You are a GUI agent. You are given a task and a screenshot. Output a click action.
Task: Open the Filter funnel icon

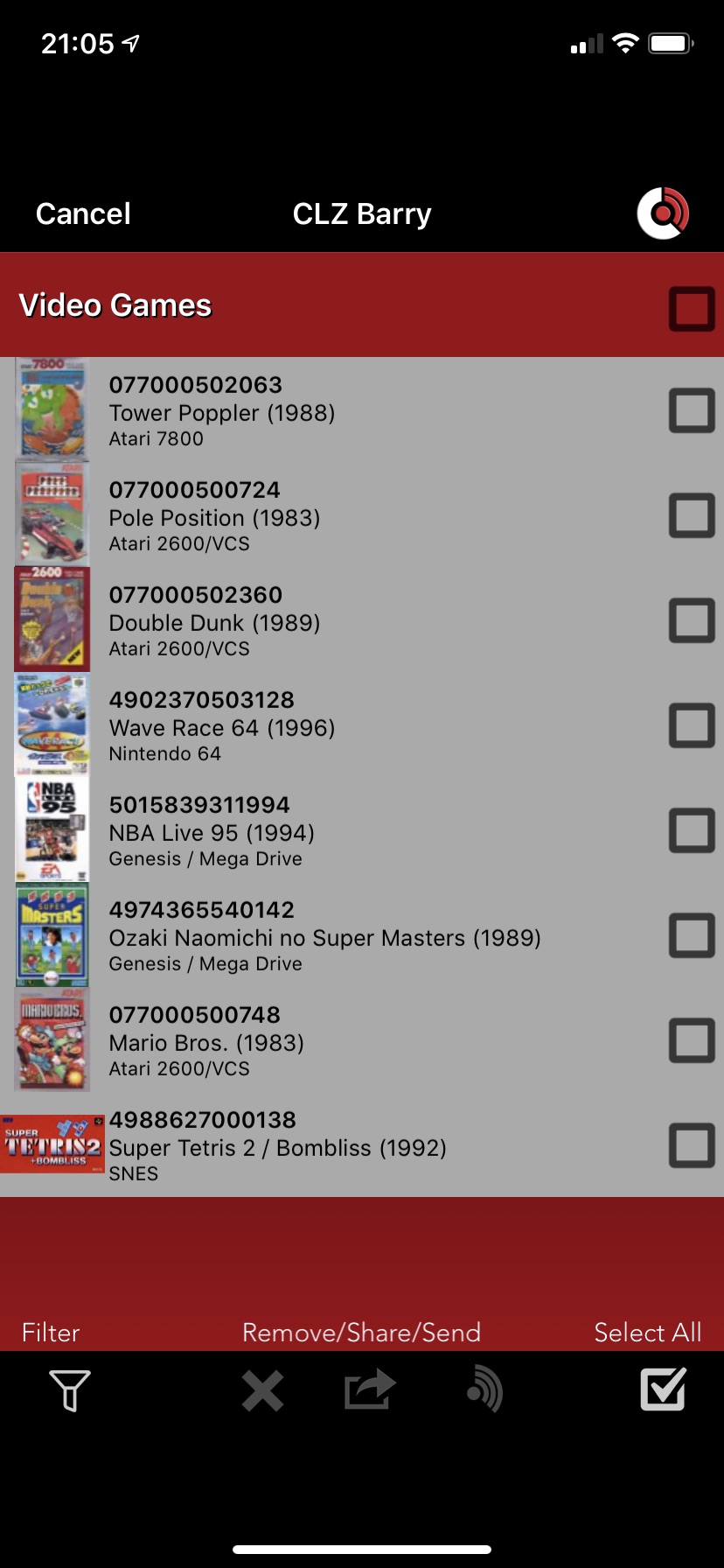[70, 1390]
